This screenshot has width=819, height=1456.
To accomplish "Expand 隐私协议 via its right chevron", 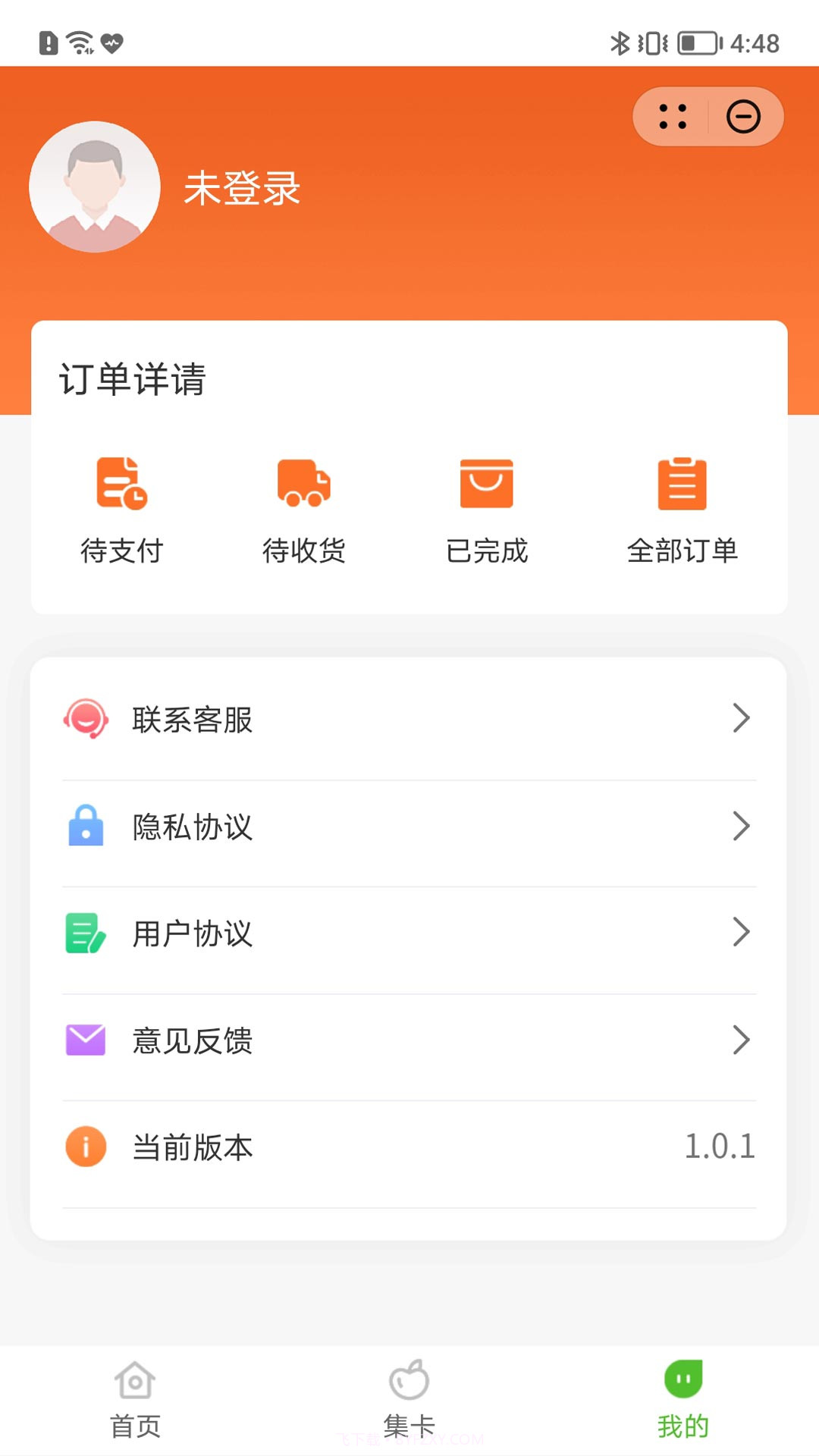I will 741,827.
